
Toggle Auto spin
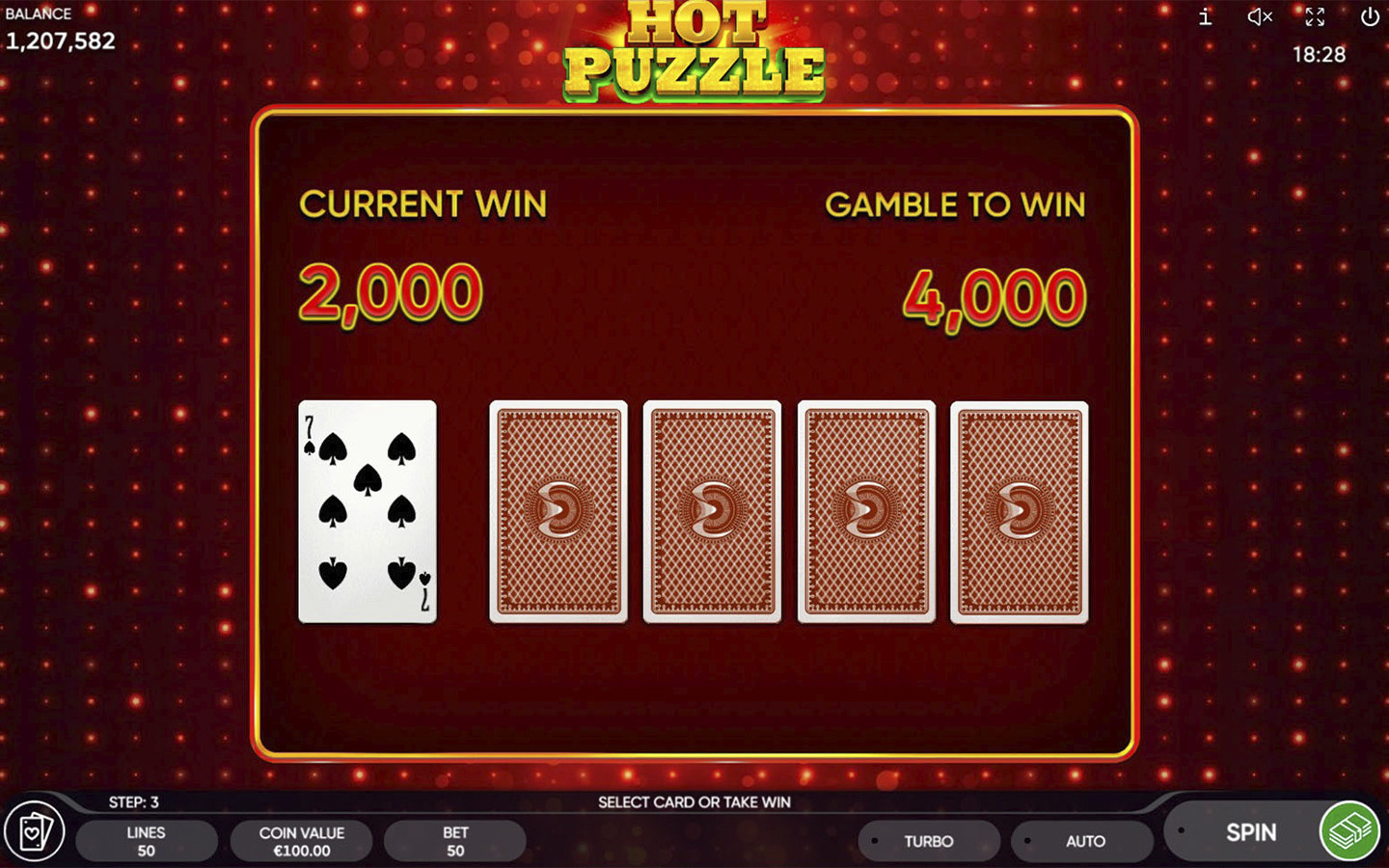click(x=1084, y=841)
